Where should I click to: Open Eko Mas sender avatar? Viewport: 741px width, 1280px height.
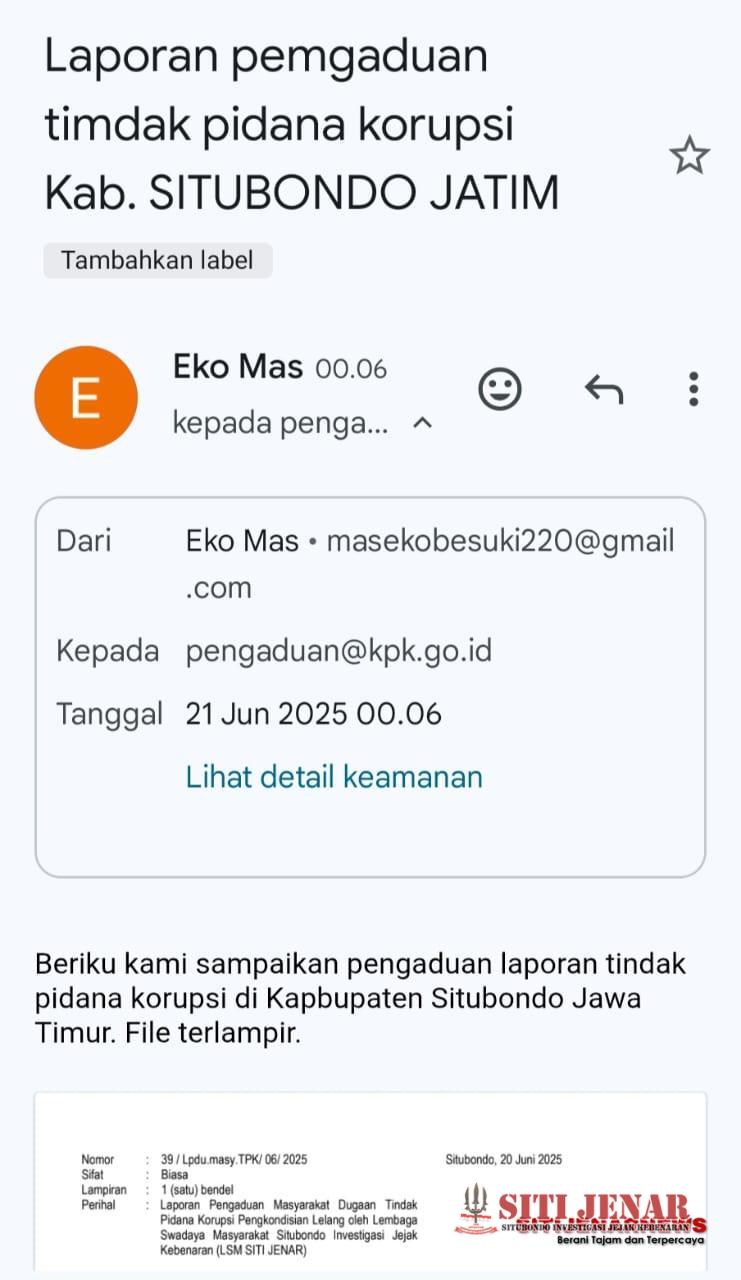(x=85, y=398)
